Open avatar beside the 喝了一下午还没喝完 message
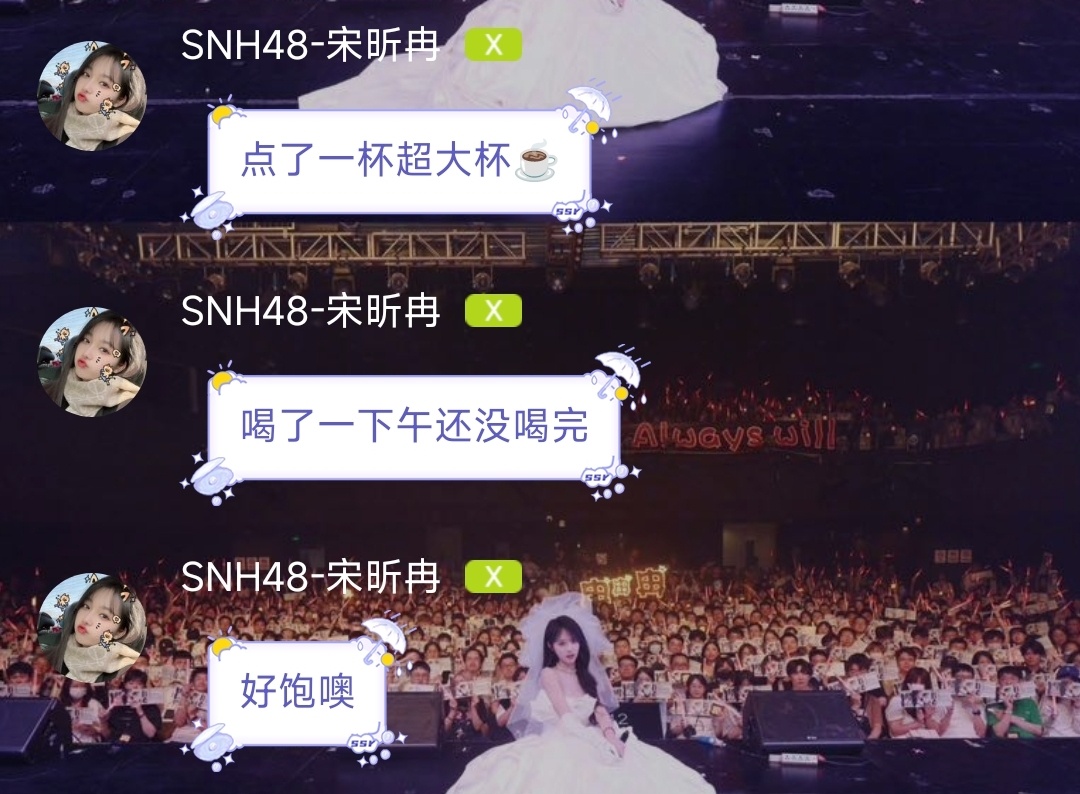 point(92,361)
